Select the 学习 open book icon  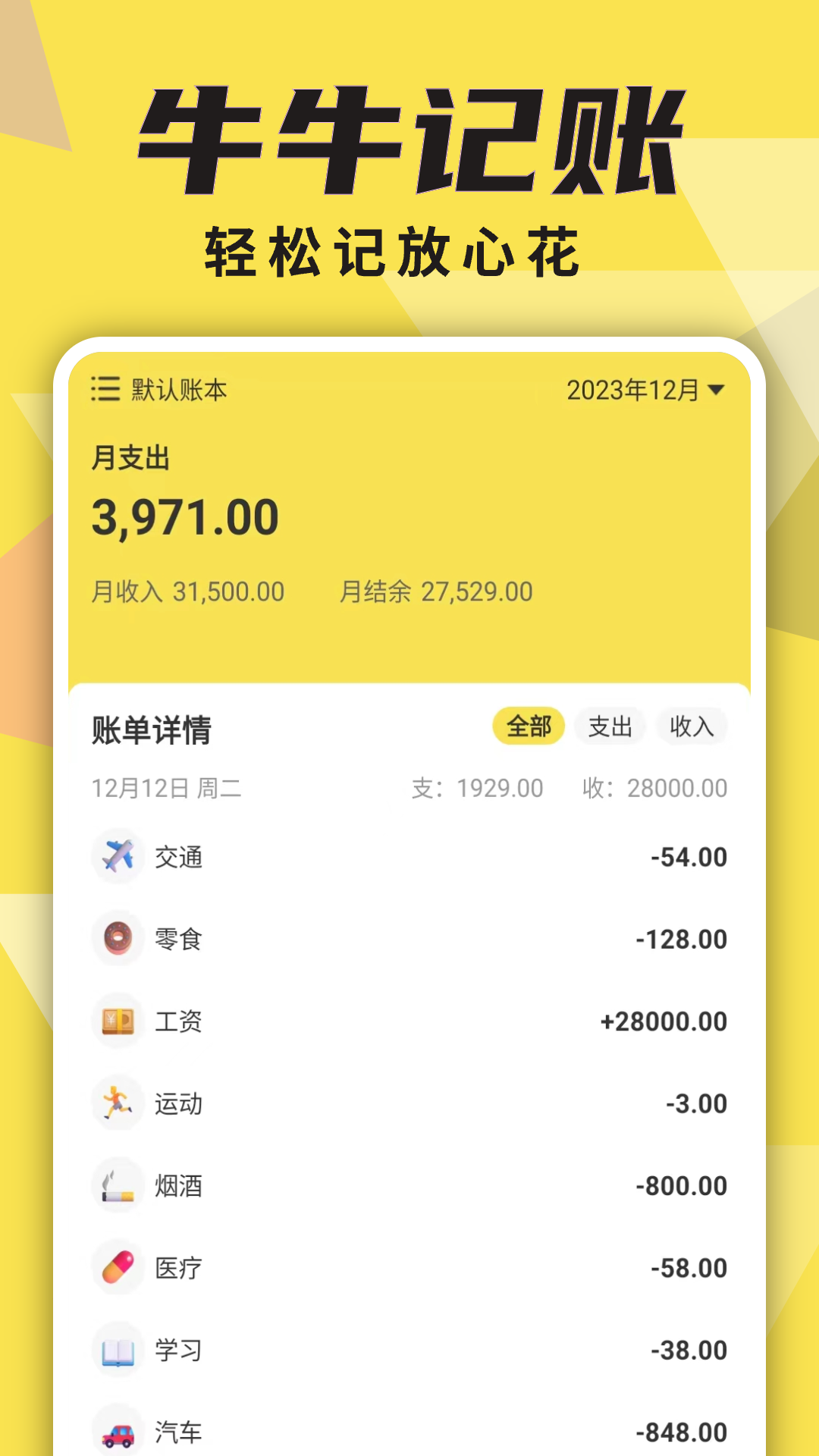118,1349
